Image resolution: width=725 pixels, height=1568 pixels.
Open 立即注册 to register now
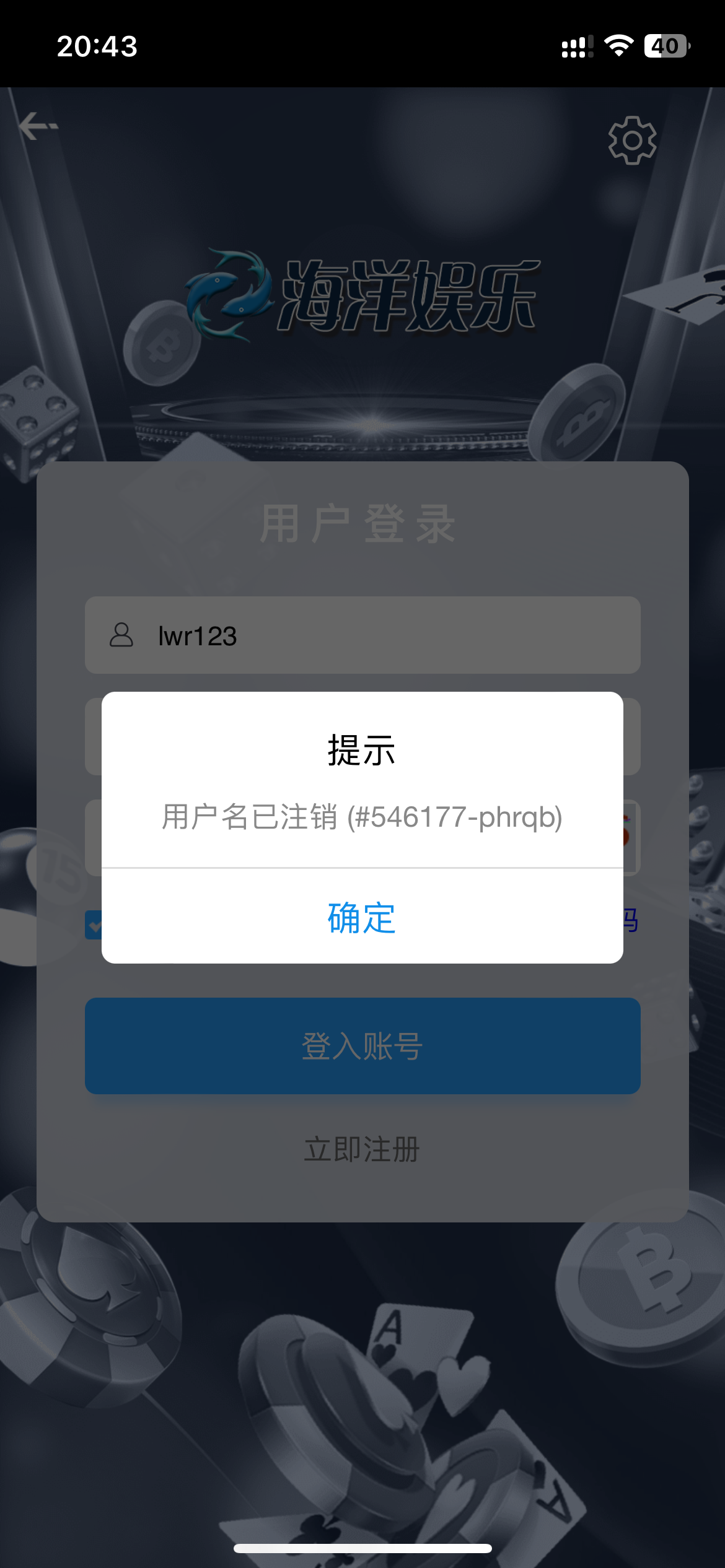tap(362, 1149)
